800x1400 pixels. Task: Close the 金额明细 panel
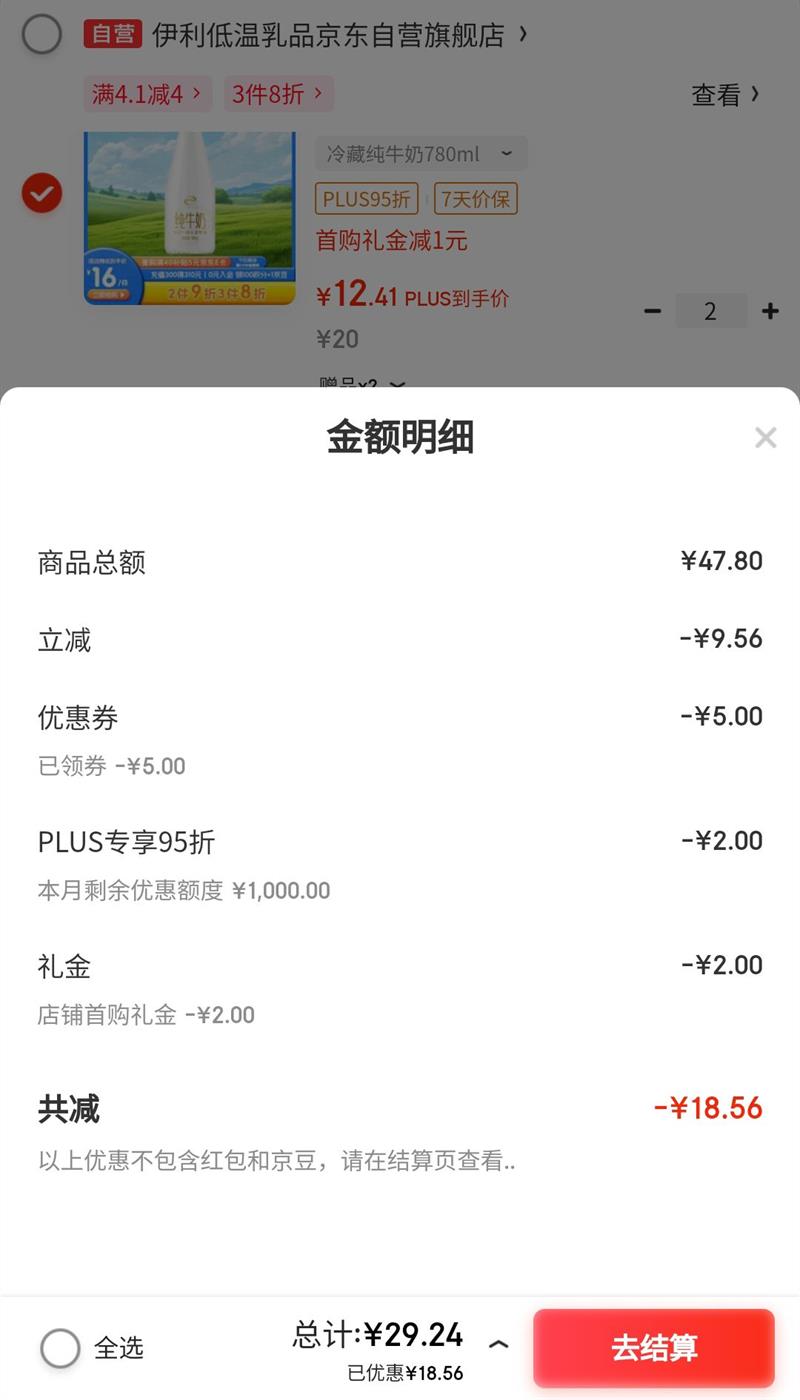pyautogui.click(x=765, y=438)
